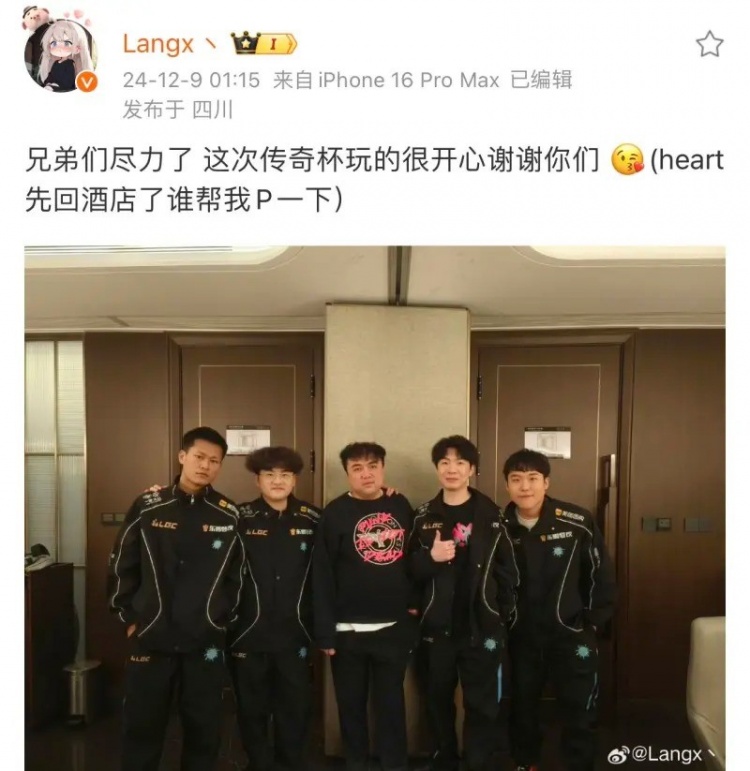Viewport: 750px width, 771px height.
Task: Favorite this post with the star icon
Action: (x=709, y=43)
